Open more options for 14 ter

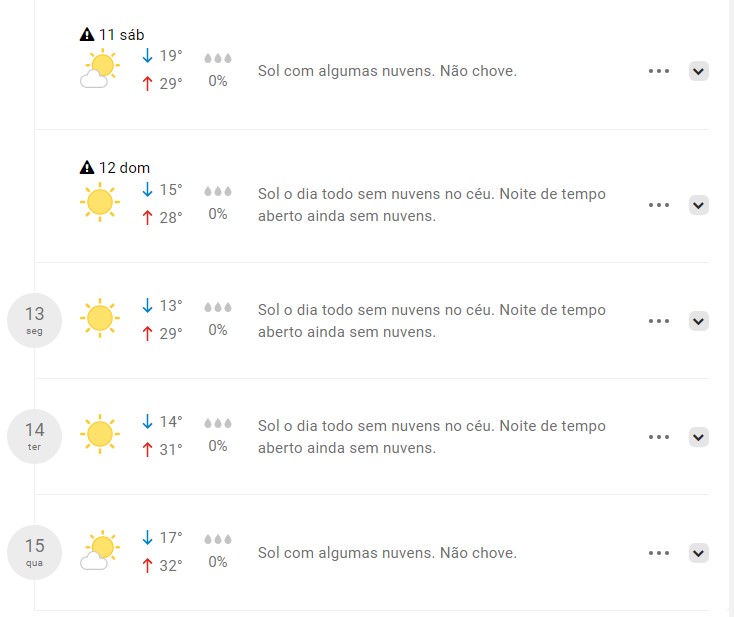[x=658, y=437]
